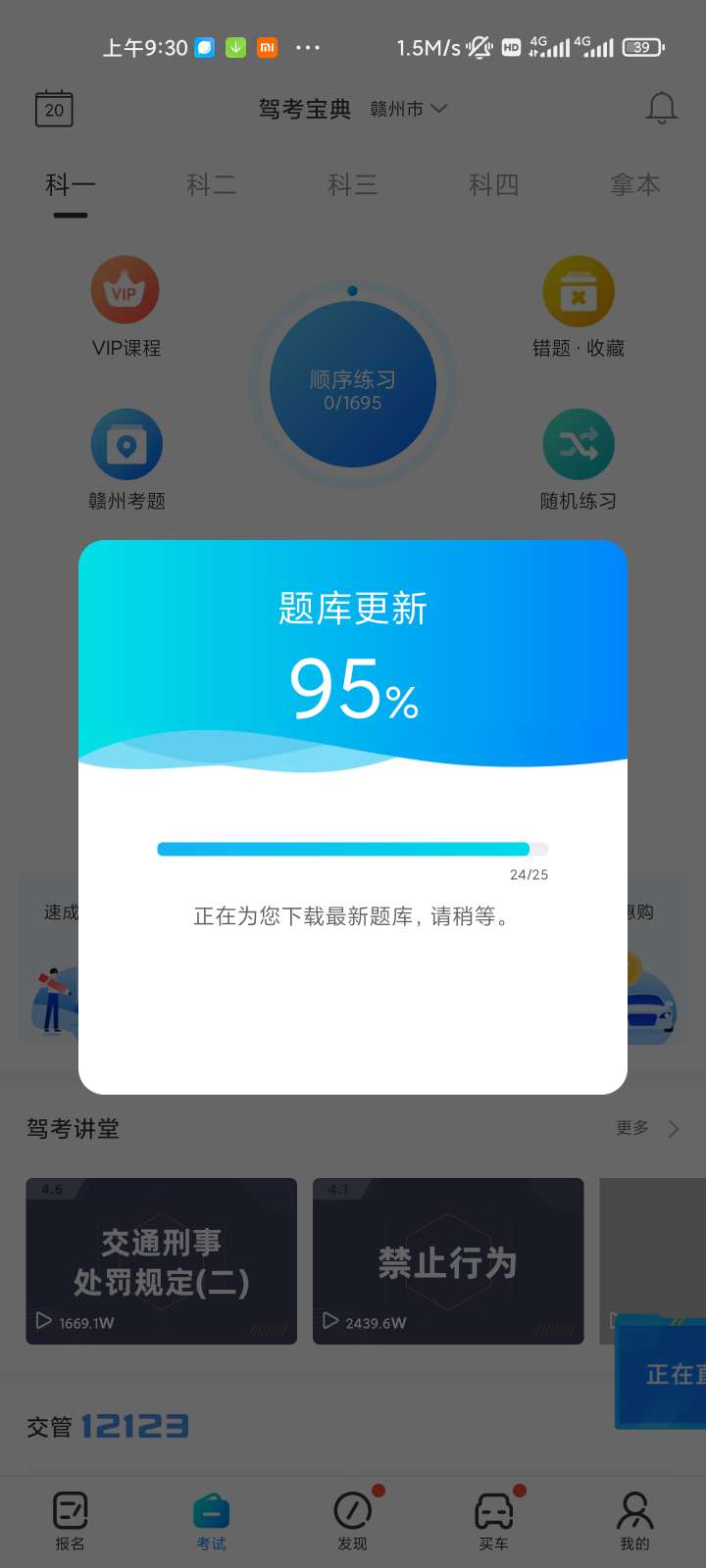View 更多 in 驾考讲堂
The width and height of the screenshot is (706, 1568).
pos(646,1128)
